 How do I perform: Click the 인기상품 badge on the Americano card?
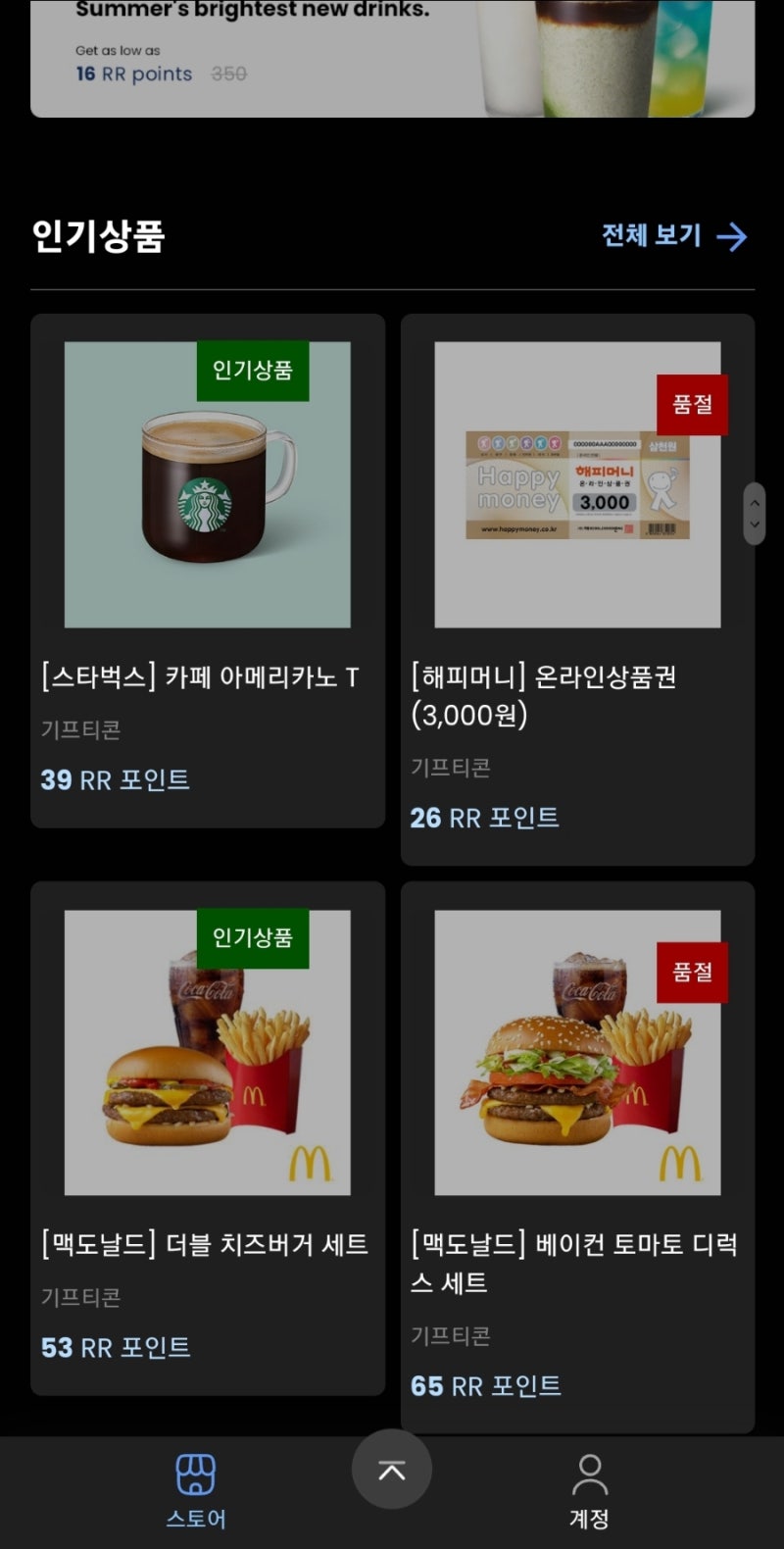252,371
